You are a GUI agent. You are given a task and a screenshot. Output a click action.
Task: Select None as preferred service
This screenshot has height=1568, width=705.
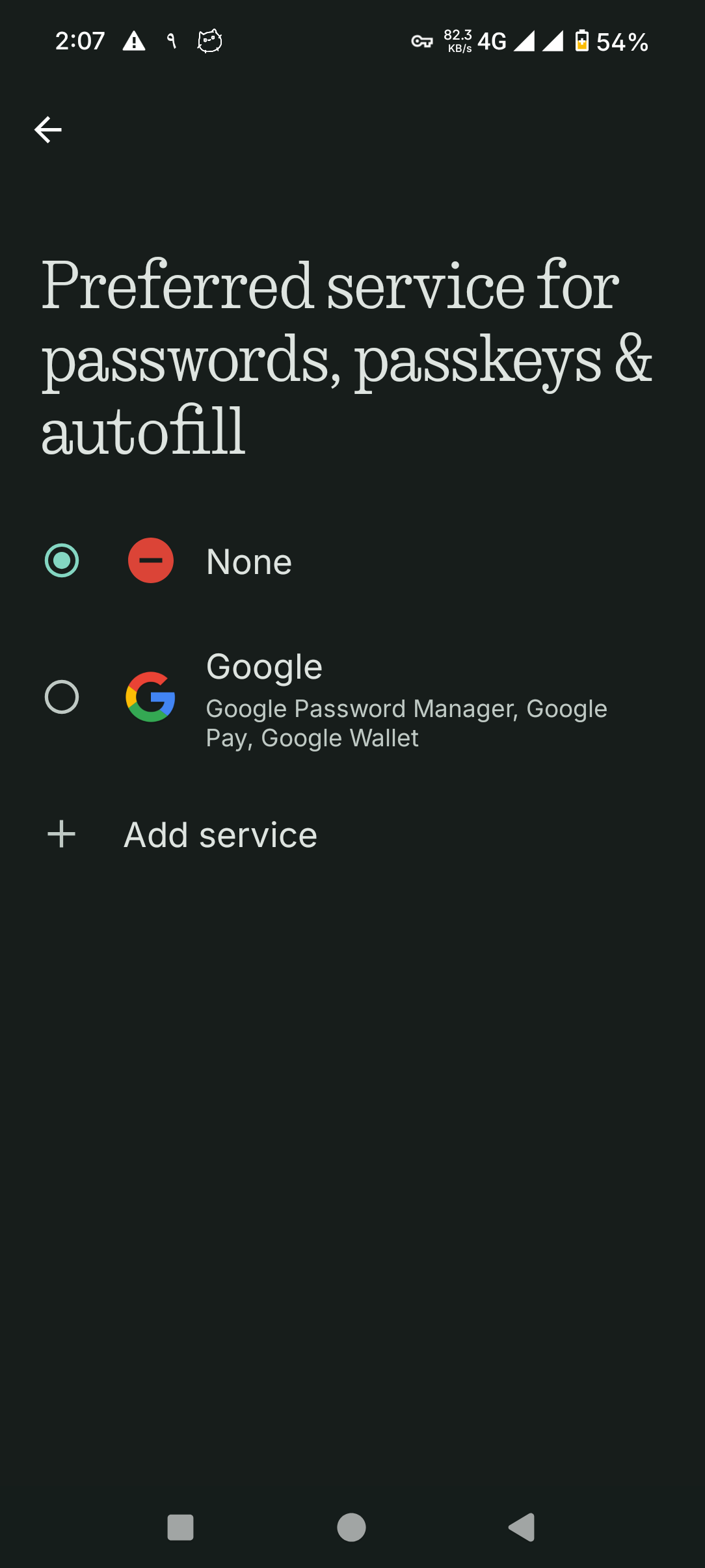pos(62,560)
